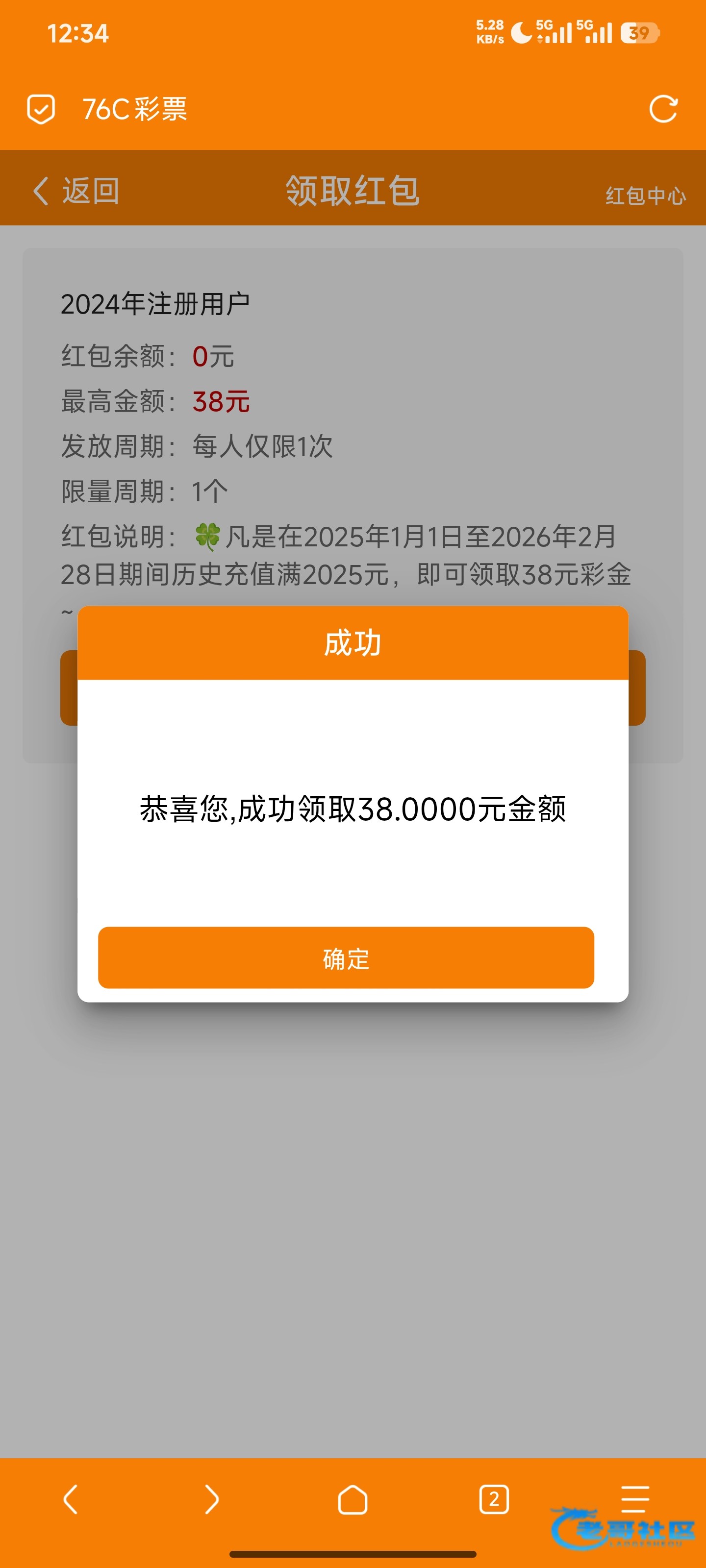The width and height of the screenshot is (706, 1568).
Task: Open the tab switcher showing 2 tabs
Action: tap(494, 1499)
